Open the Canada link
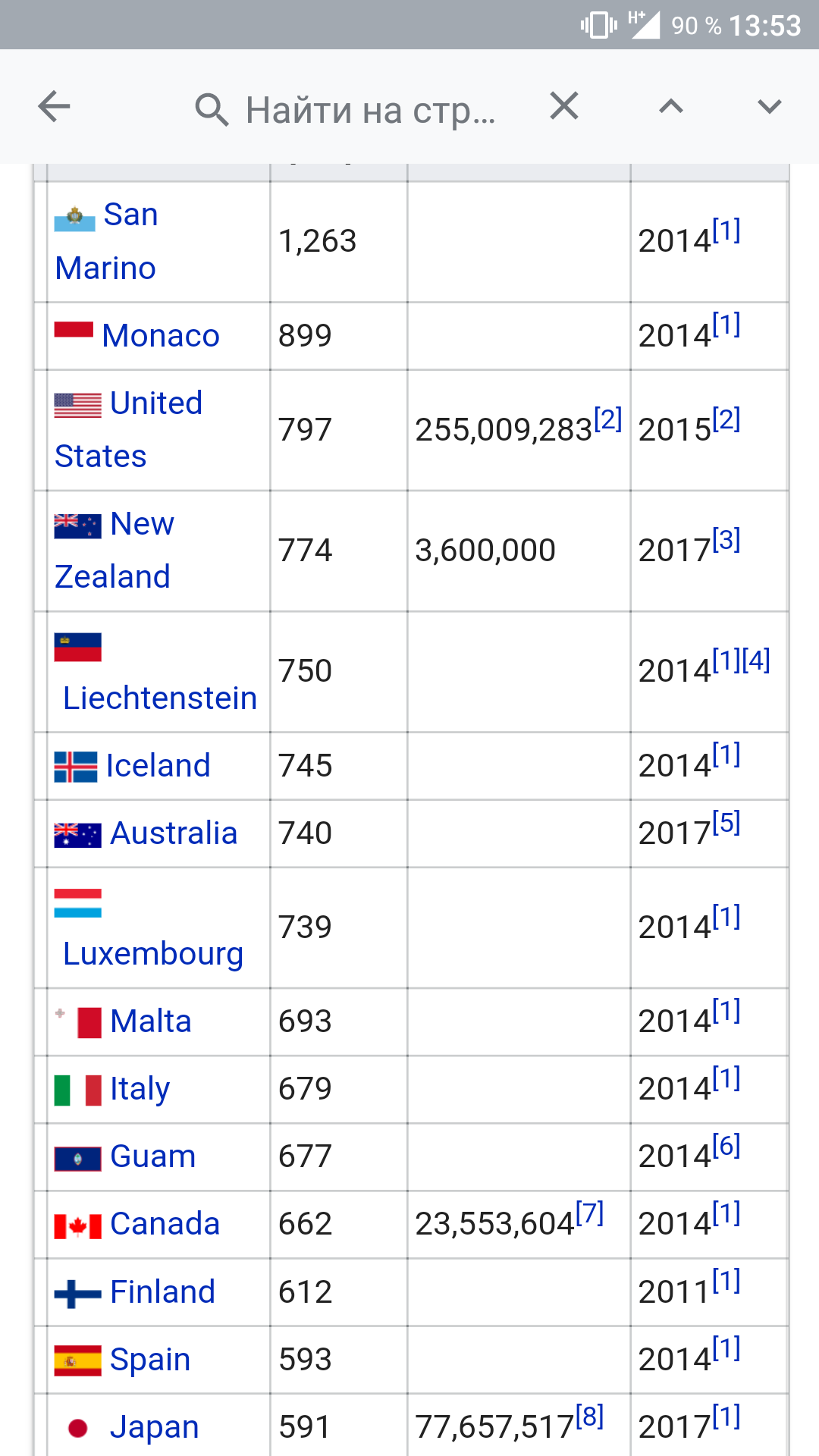The width and height of the screenshot is (819, 1456). pyautogui.click(x=165, y=1224)
